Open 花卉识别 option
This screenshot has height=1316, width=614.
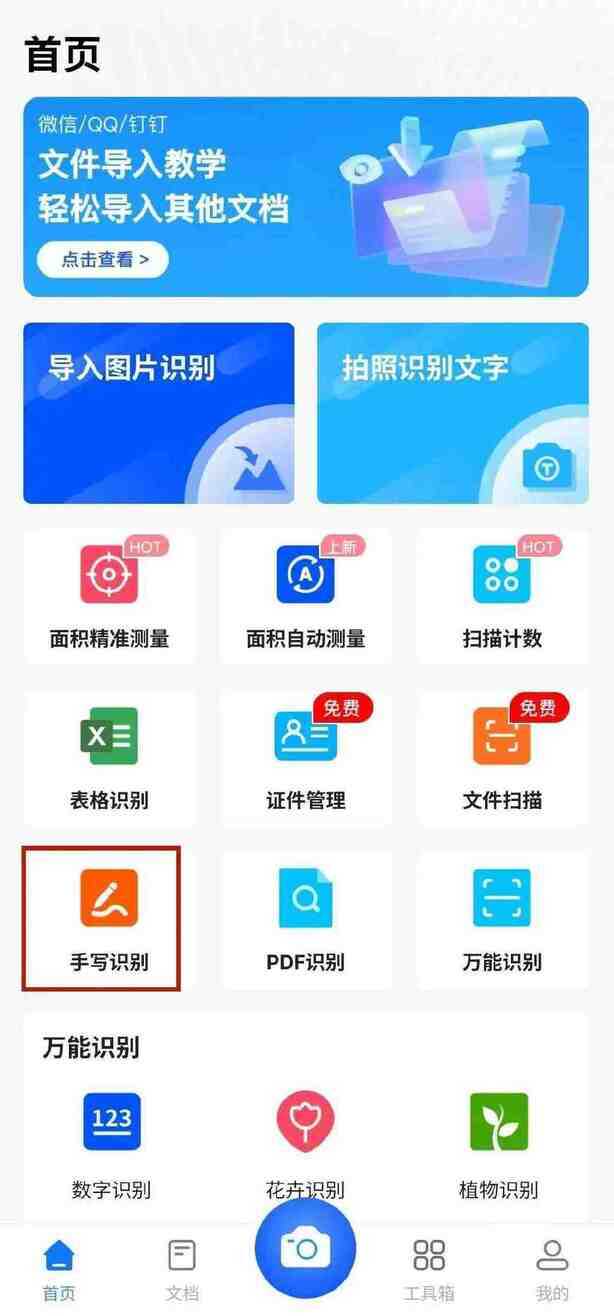[x=305, y=1144]
